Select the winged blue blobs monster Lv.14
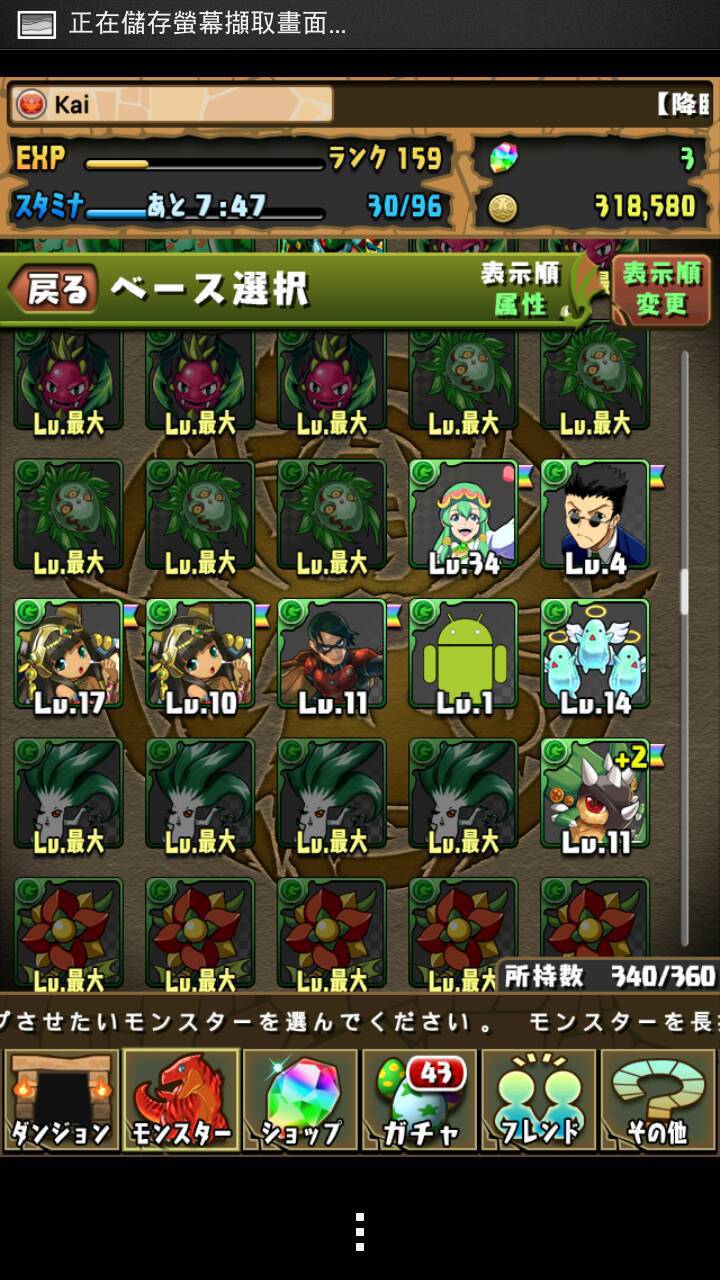The image size is (720, 1280). coord(596,655)
